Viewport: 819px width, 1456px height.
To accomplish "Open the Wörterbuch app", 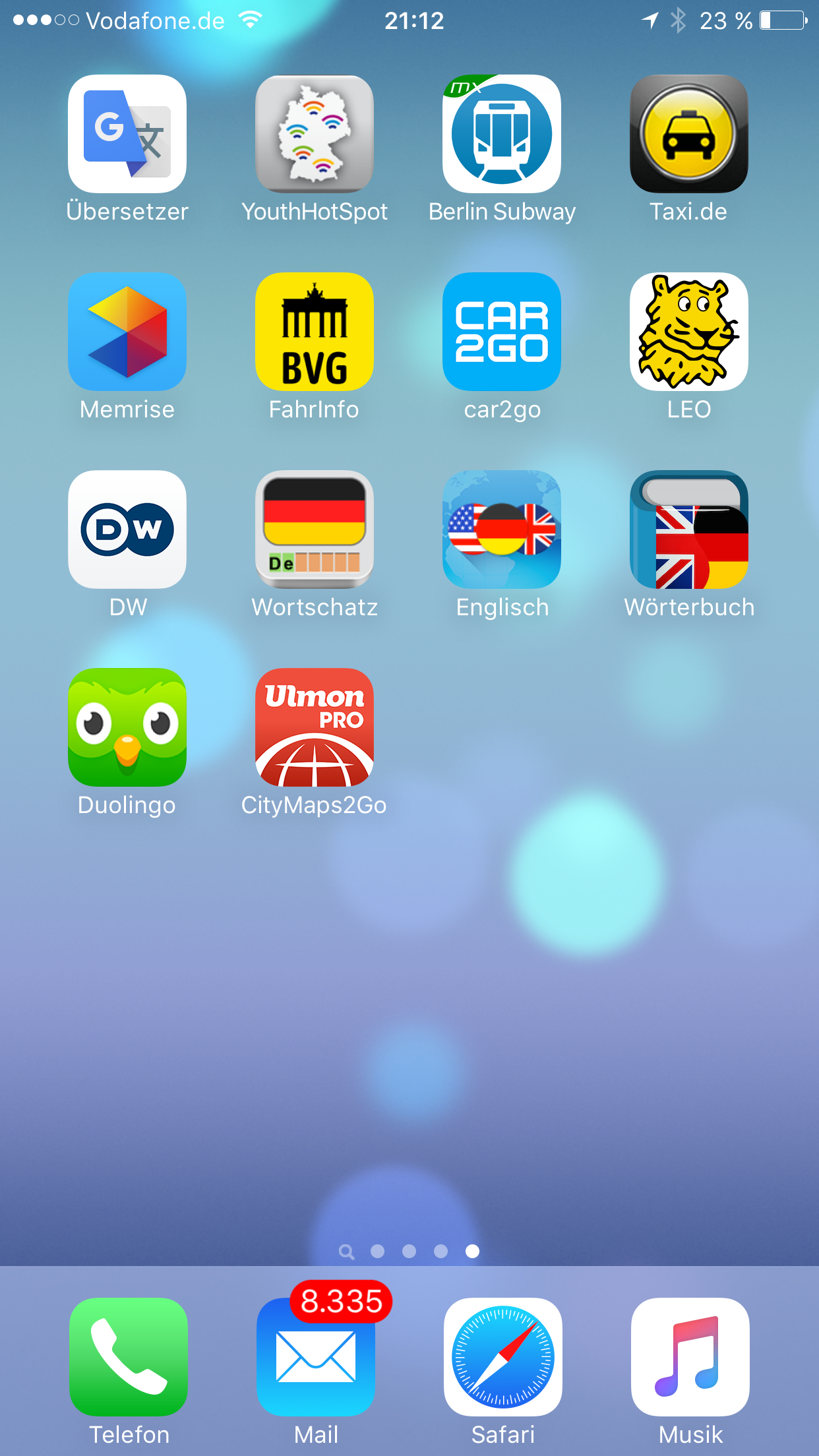I will (x=689, y=530).
